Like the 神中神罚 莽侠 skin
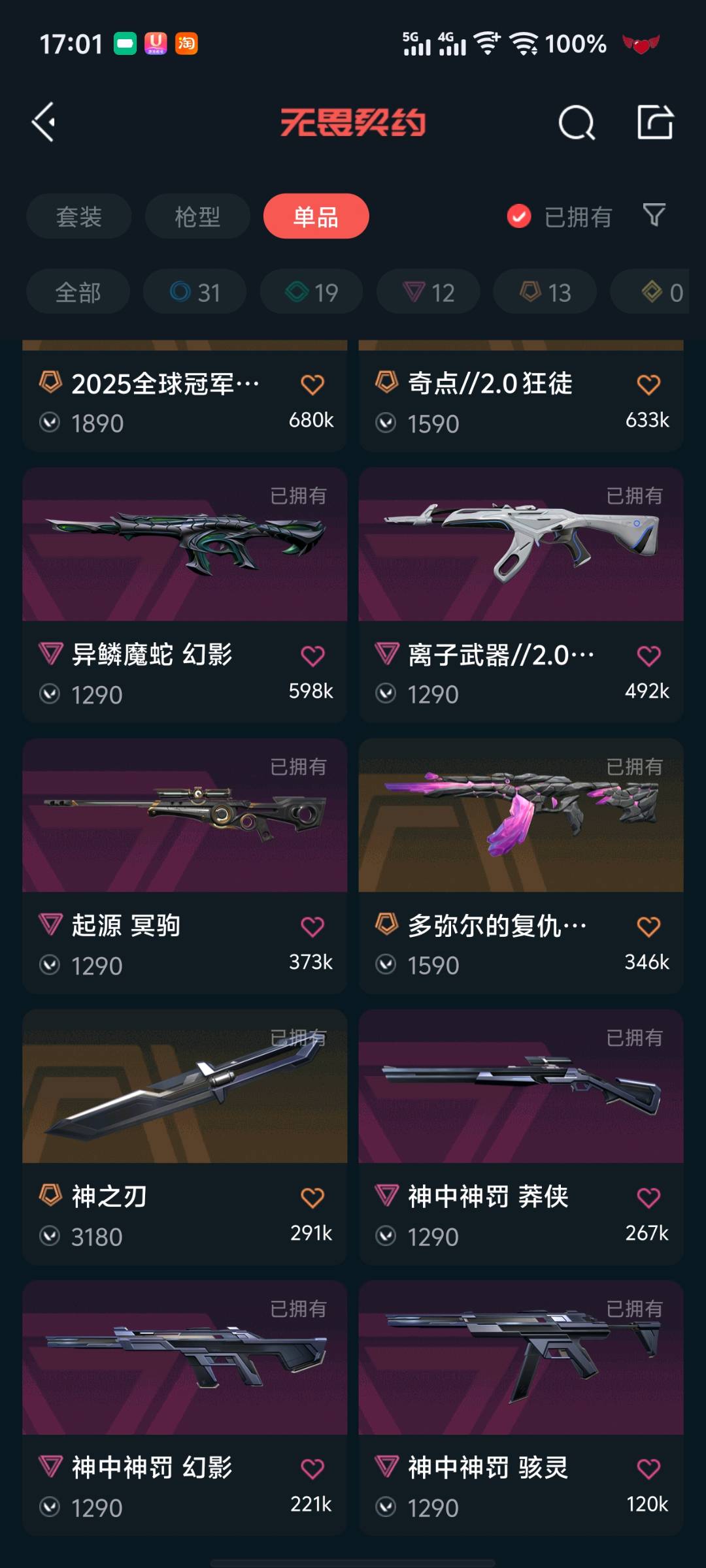Viewport: 706px width, 1568px height. (x=648, y=1198)
